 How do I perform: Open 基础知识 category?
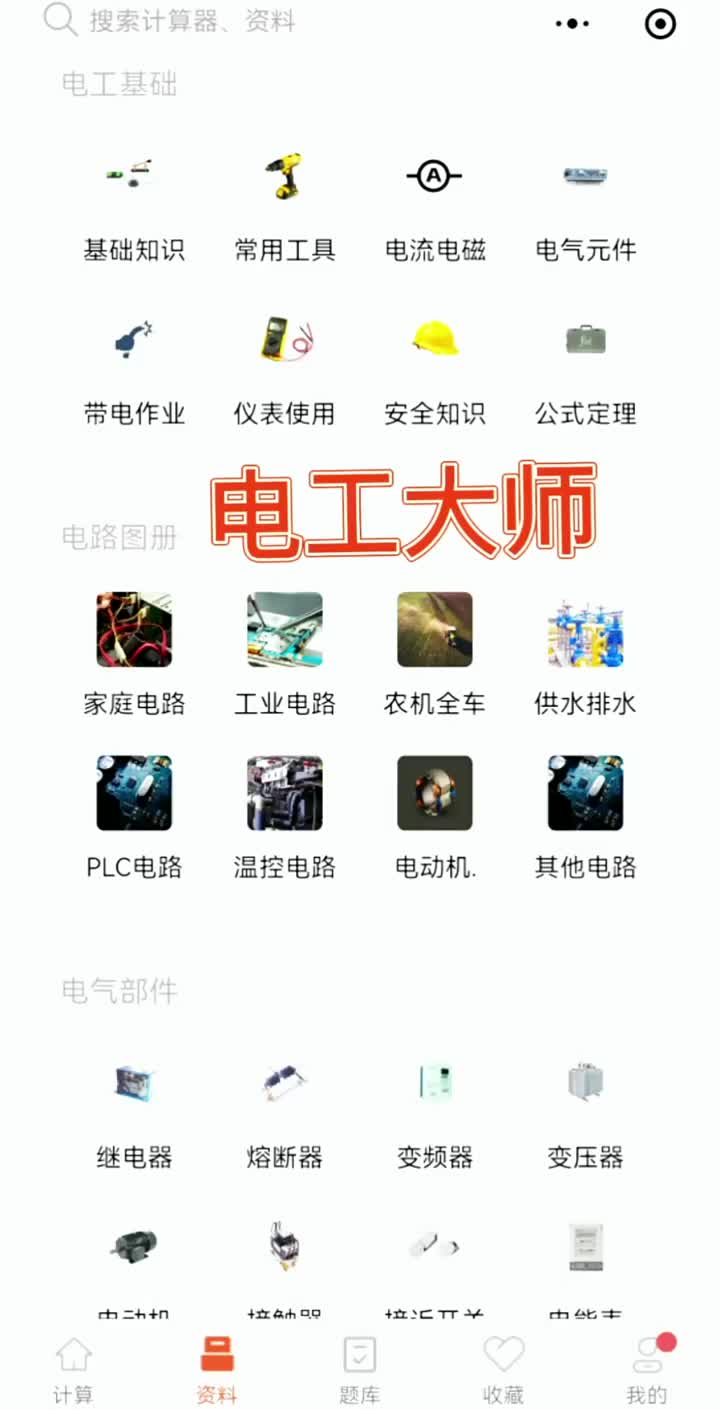[x=134, y=205]
